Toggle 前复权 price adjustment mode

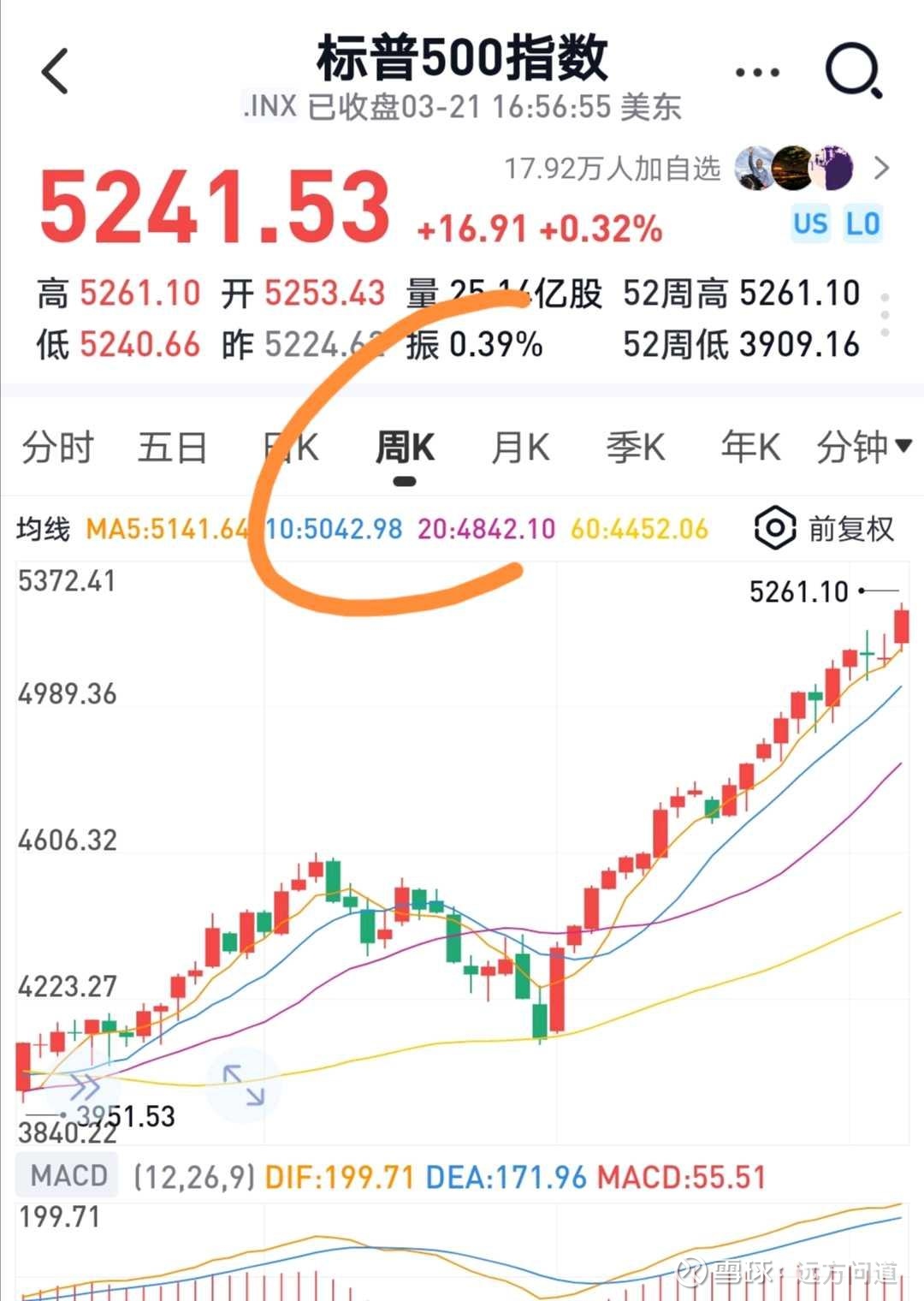pos(851,529)
